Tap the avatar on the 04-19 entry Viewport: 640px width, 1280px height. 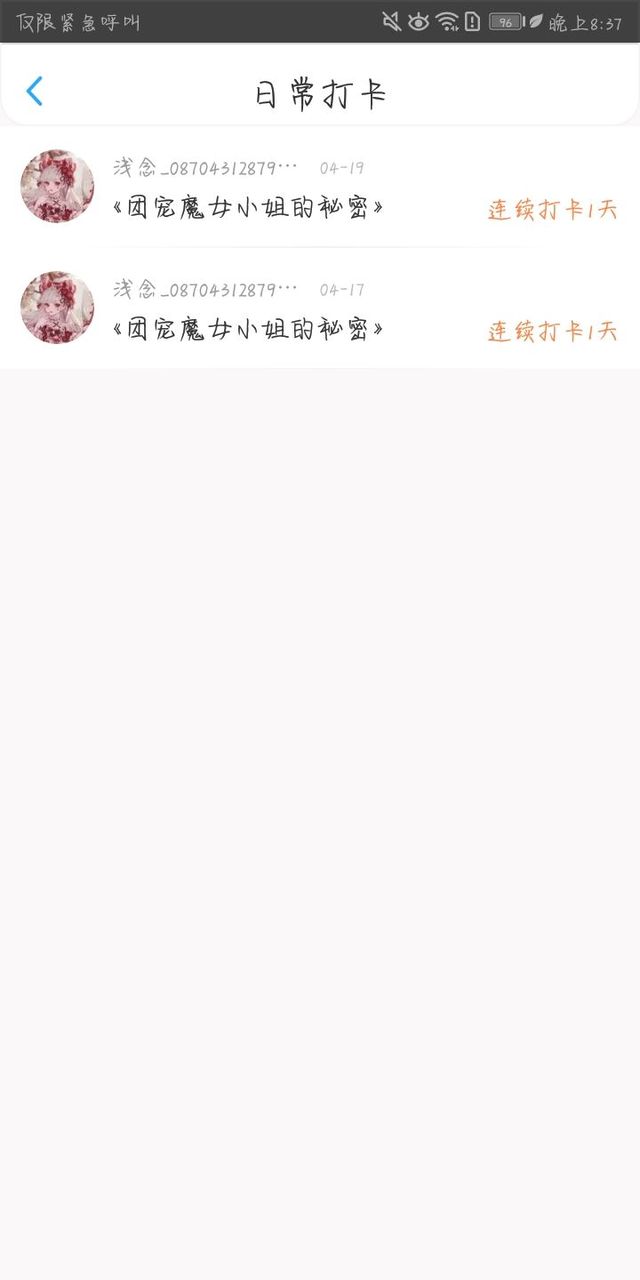pos(57,186)
